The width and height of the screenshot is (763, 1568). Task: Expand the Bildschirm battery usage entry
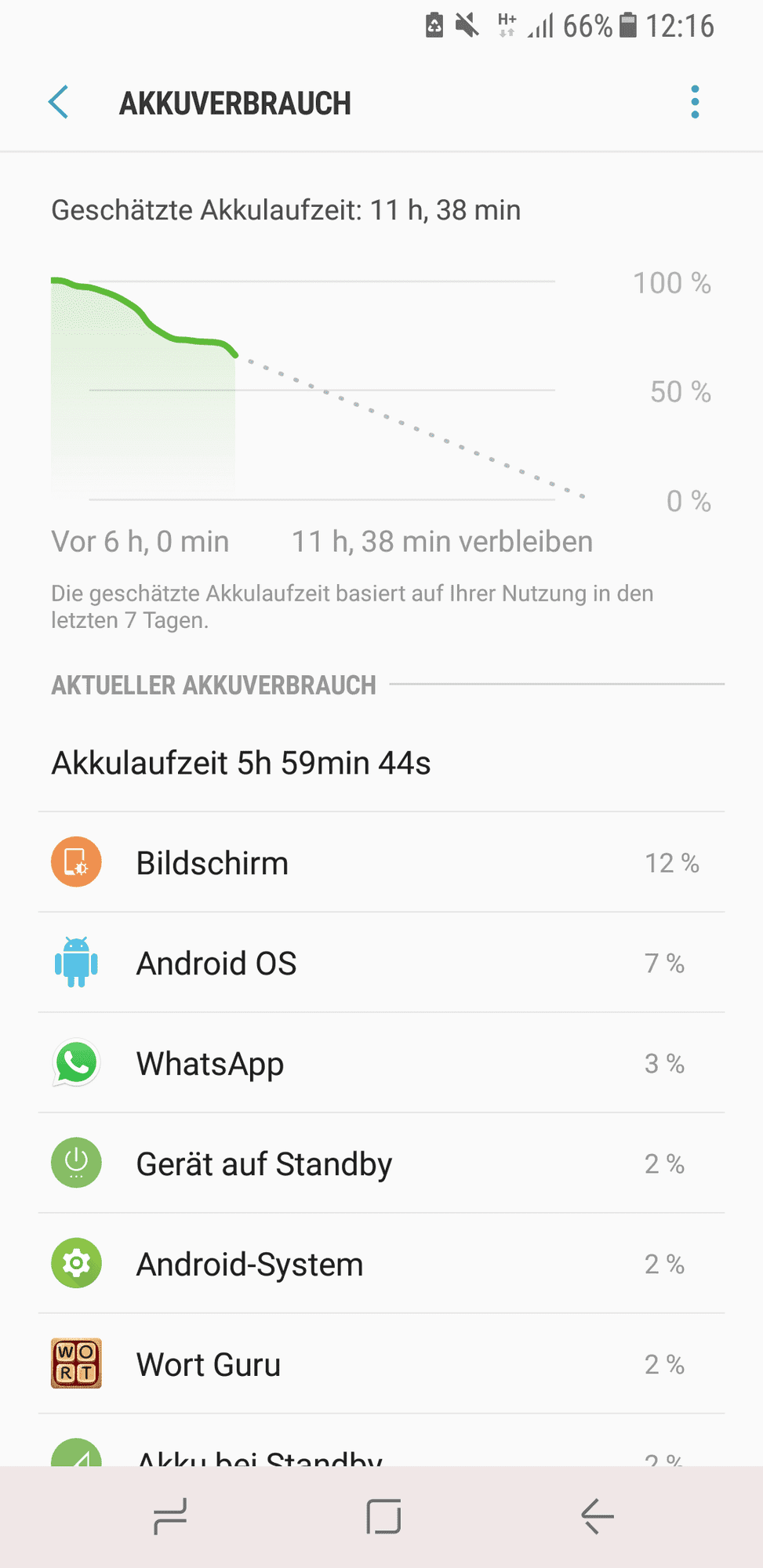click(381, 862)
